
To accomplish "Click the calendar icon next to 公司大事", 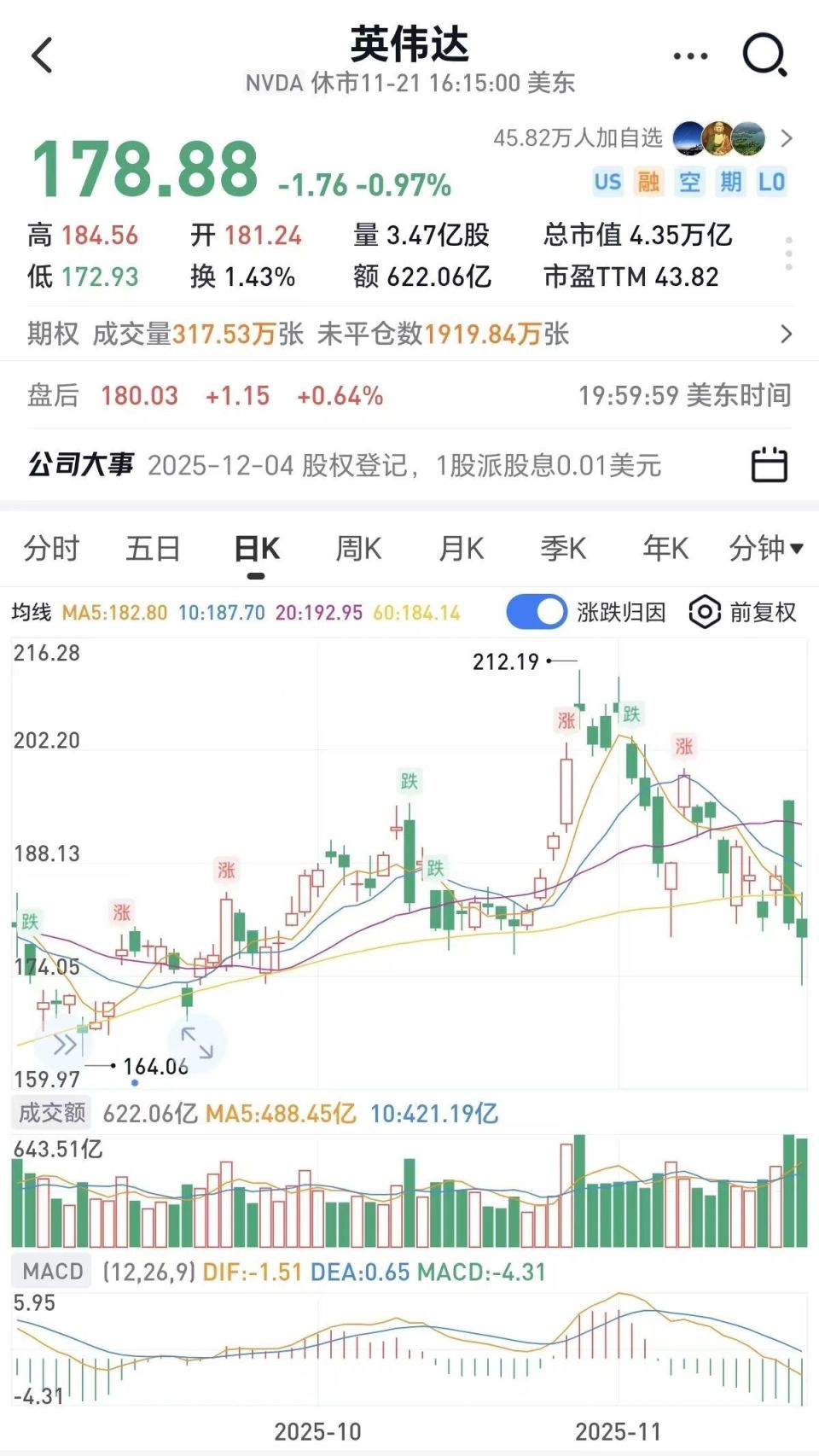I will pyautogui.click(x=770, y=463).
